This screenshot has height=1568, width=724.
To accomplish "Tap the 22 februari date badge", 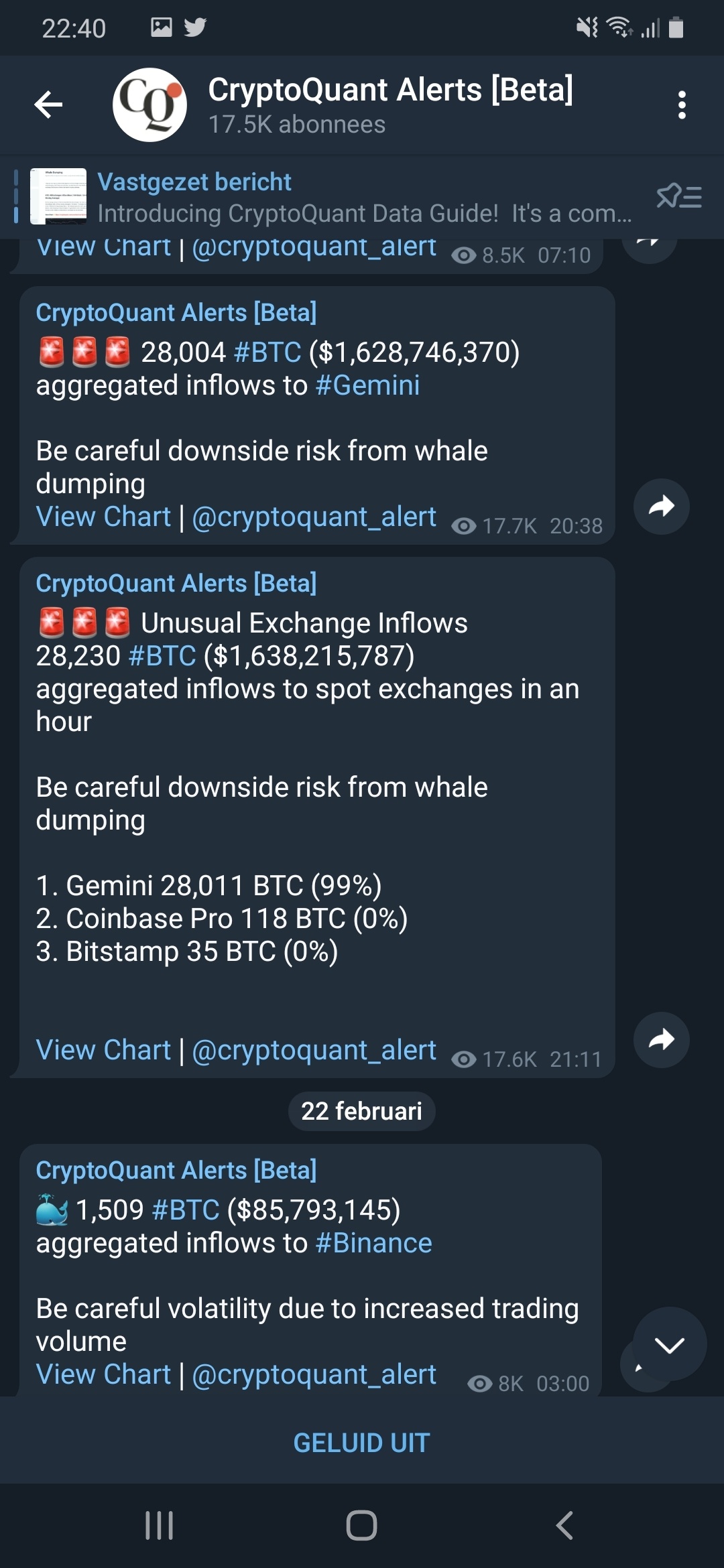I will (x=362, y=1111).
